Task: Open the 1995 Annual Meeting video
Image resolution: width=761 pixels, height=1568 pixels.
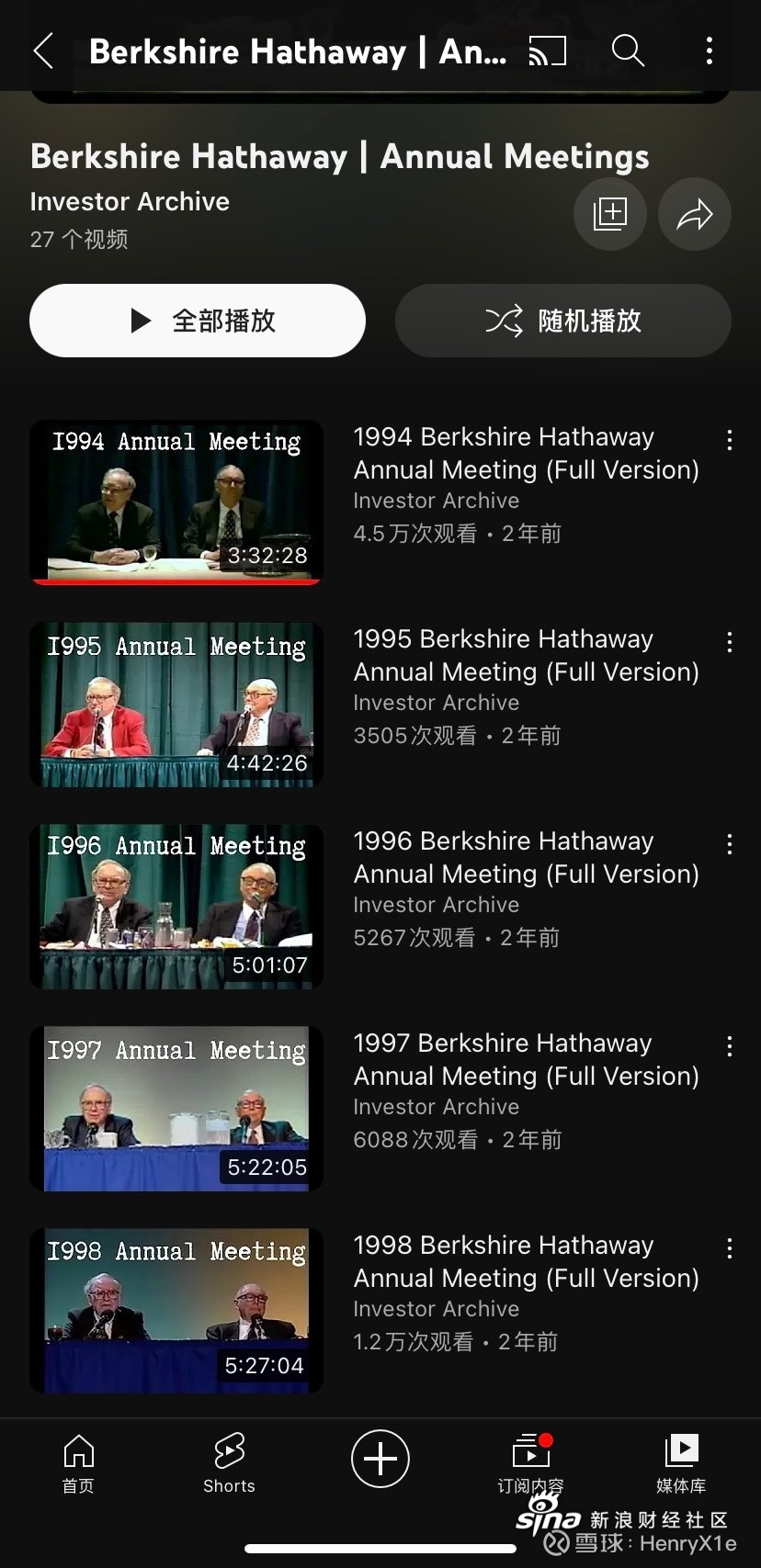Action: [x=176, y=705]
